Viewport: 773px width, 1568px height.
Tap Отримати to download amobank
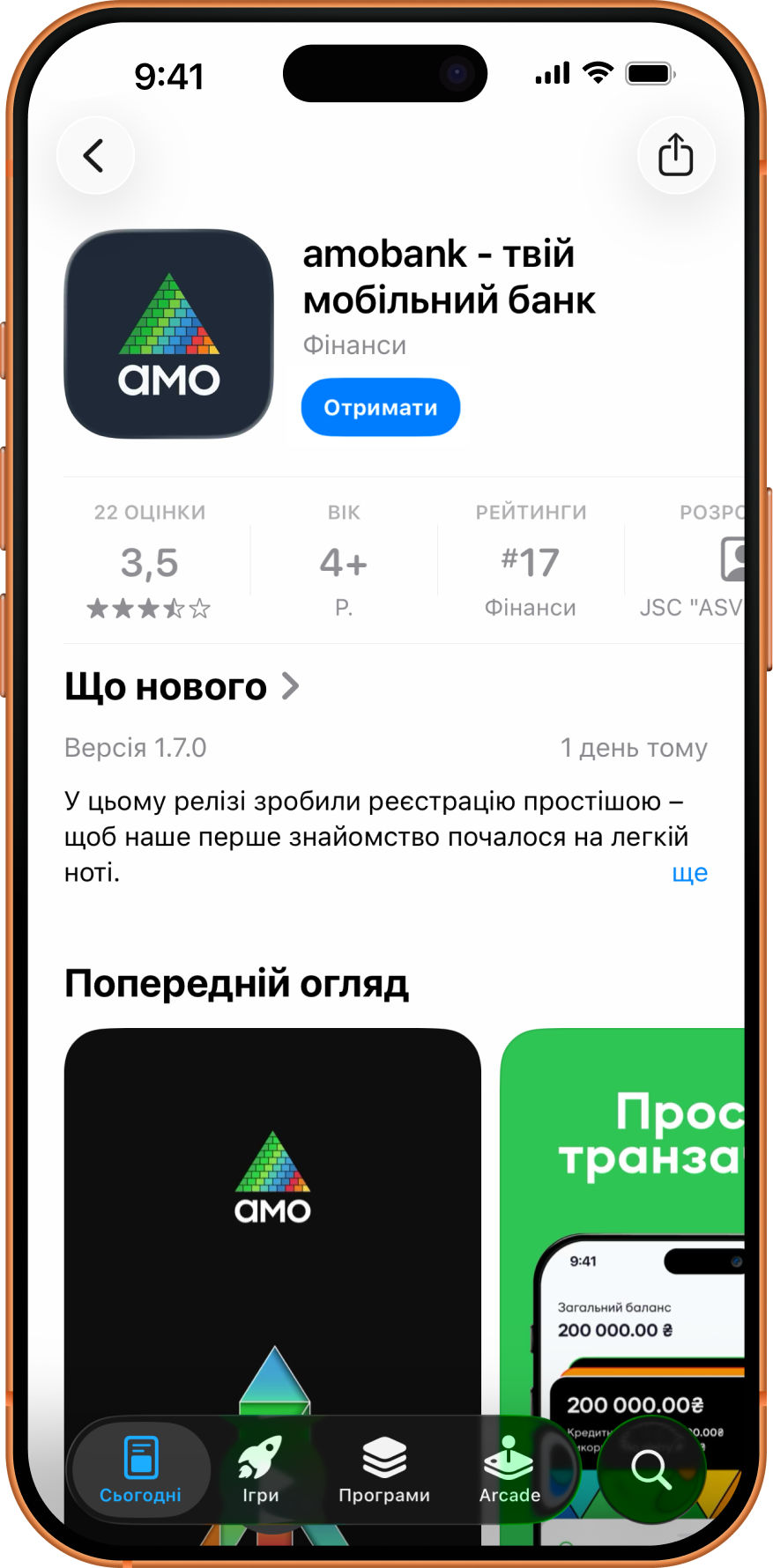pos(381,408)
